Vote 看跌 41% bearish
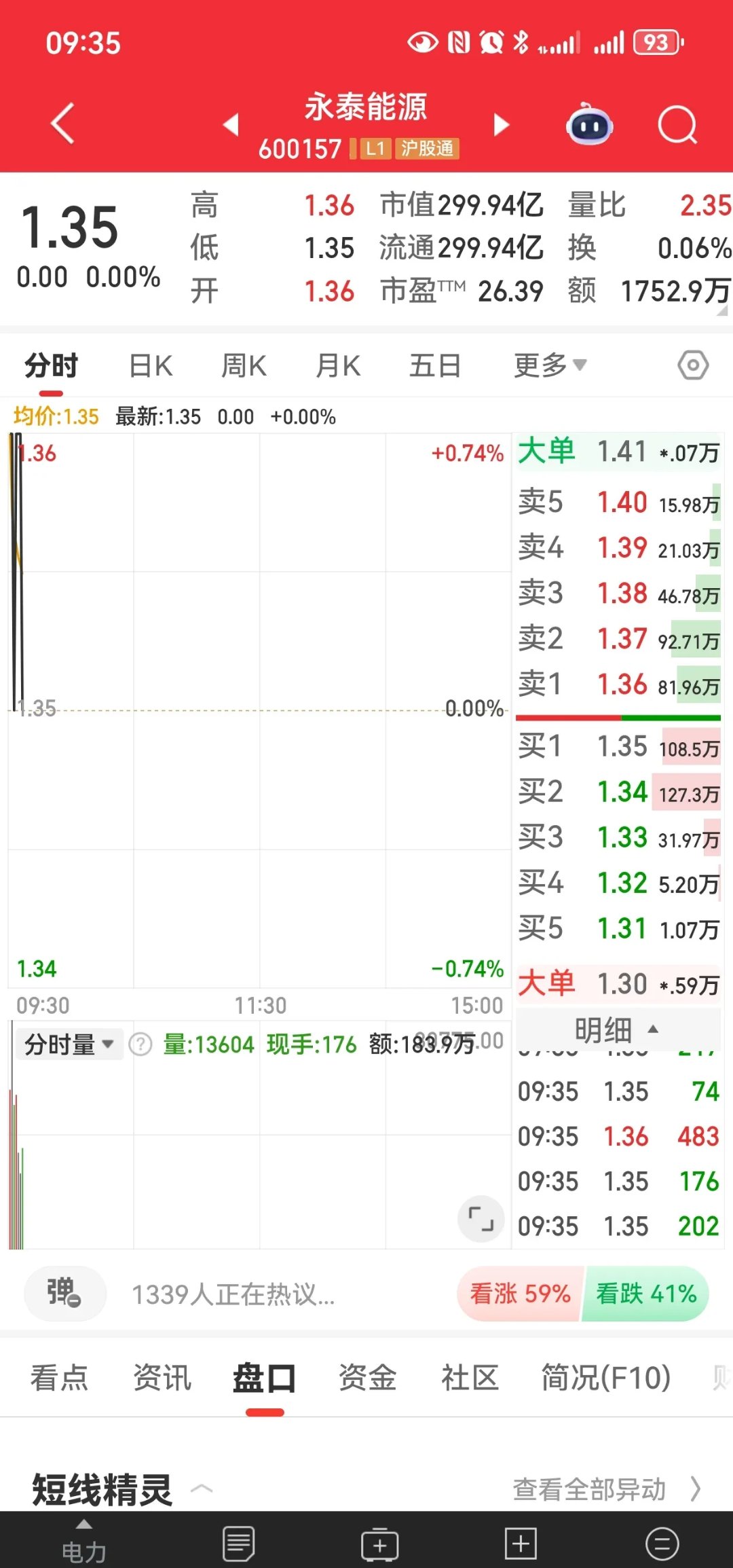The height and width of the screenshot is (1568, 733). (645, 1294)
